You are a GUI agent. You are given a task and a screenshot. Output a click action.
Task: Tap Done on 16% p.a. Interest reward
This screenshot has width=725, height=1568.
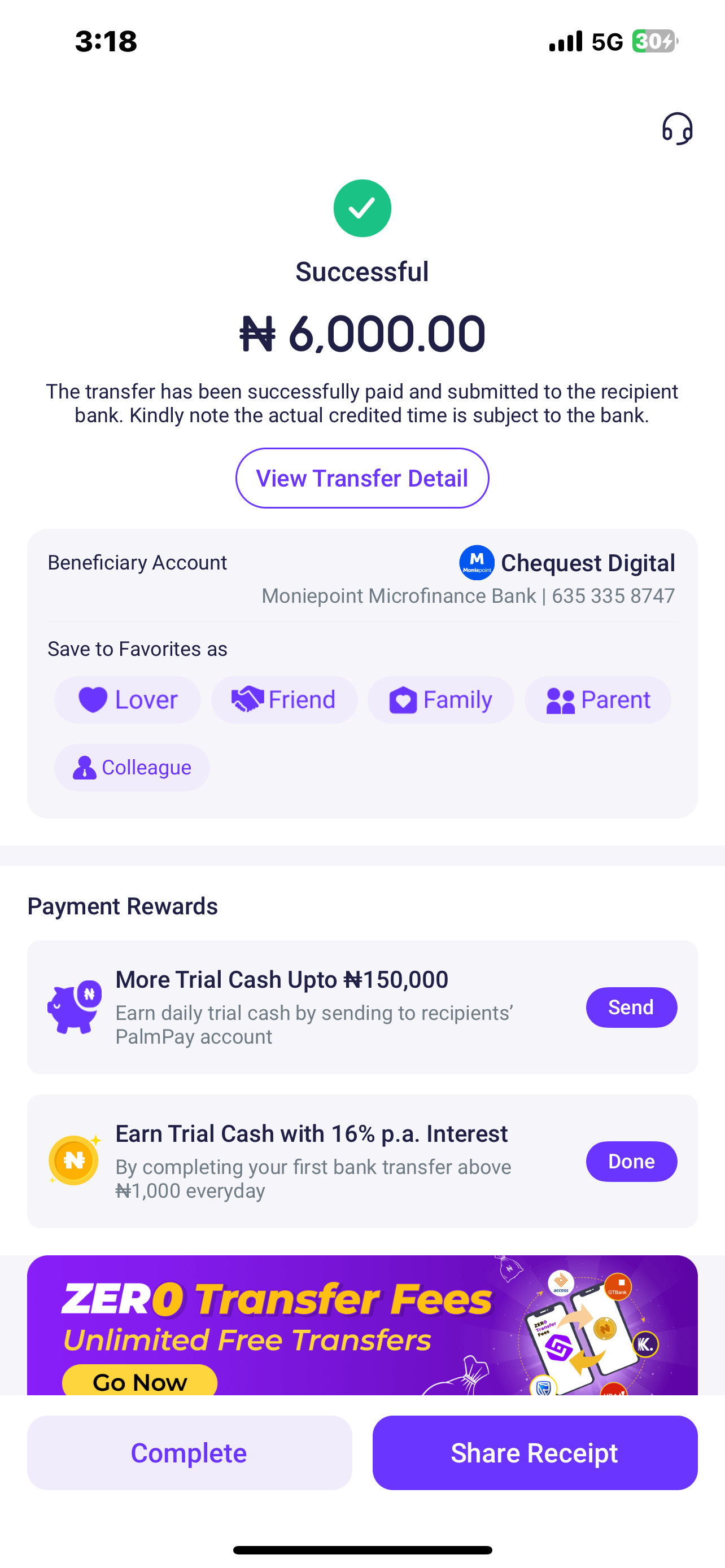pyautogui.click(x=631, y=1162)
